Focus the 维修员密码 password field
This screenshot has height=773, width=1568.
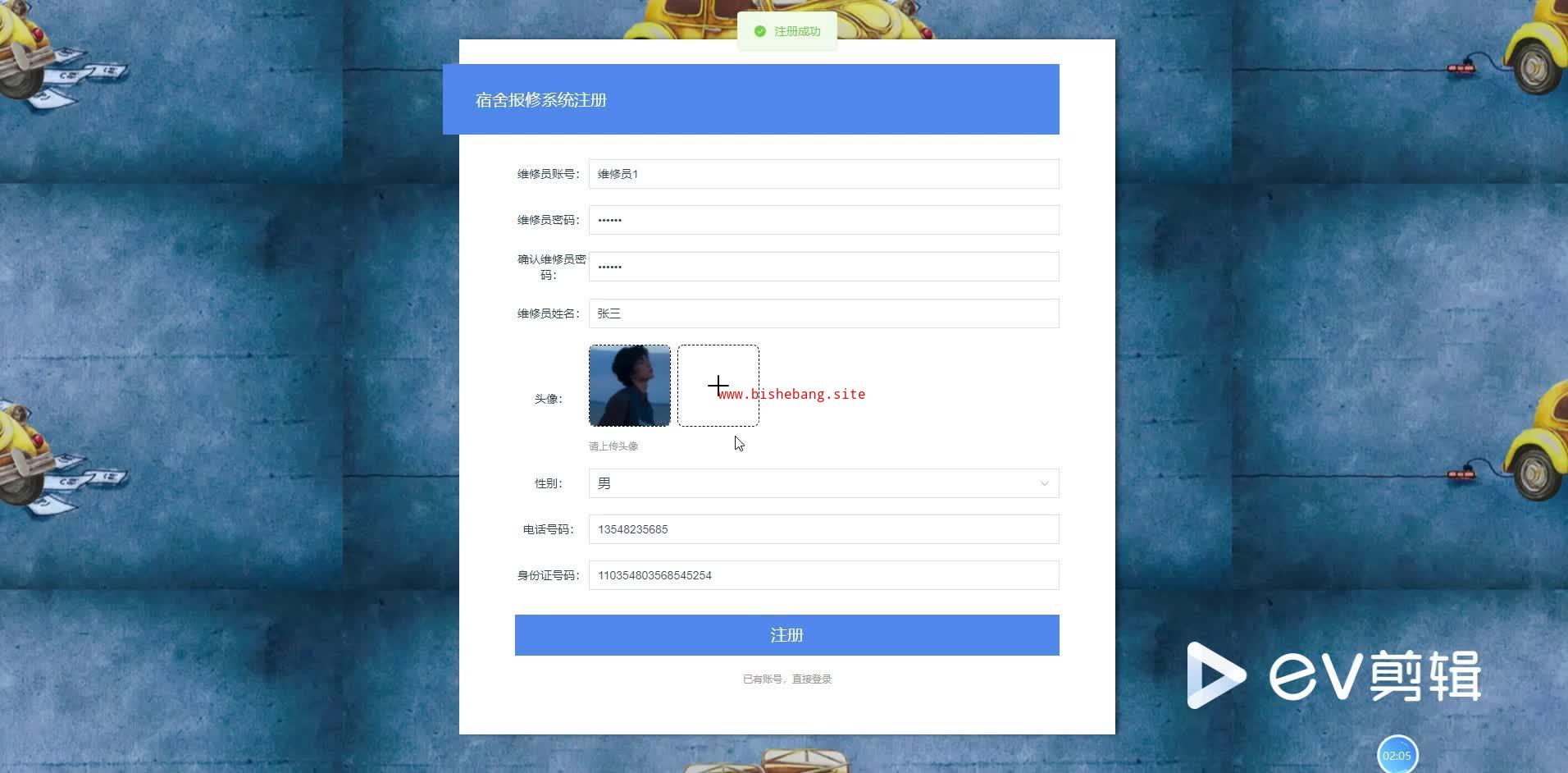823,220
